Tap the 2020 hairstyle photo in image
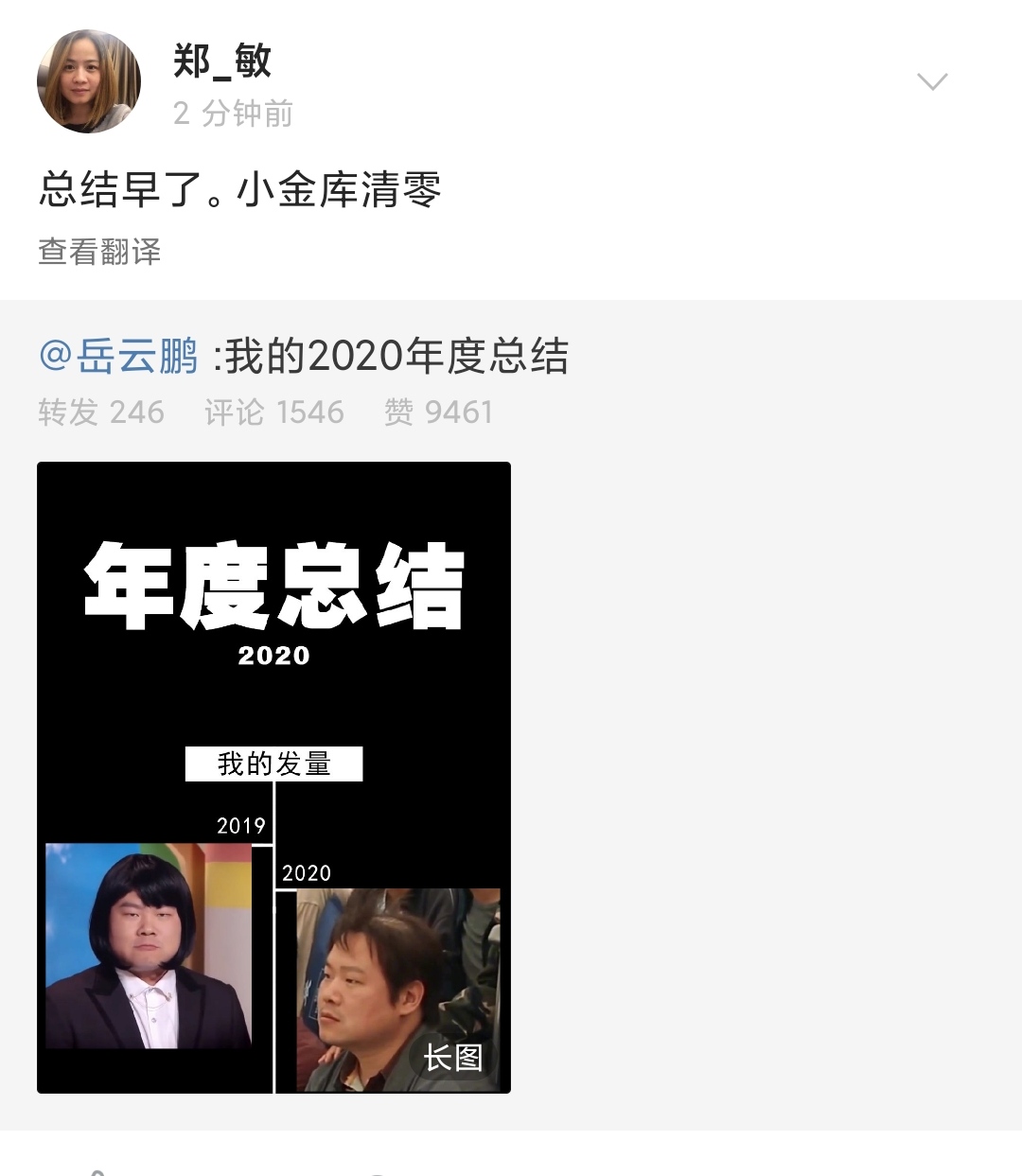1022x1176 pixels. click(x=393, y=989)
